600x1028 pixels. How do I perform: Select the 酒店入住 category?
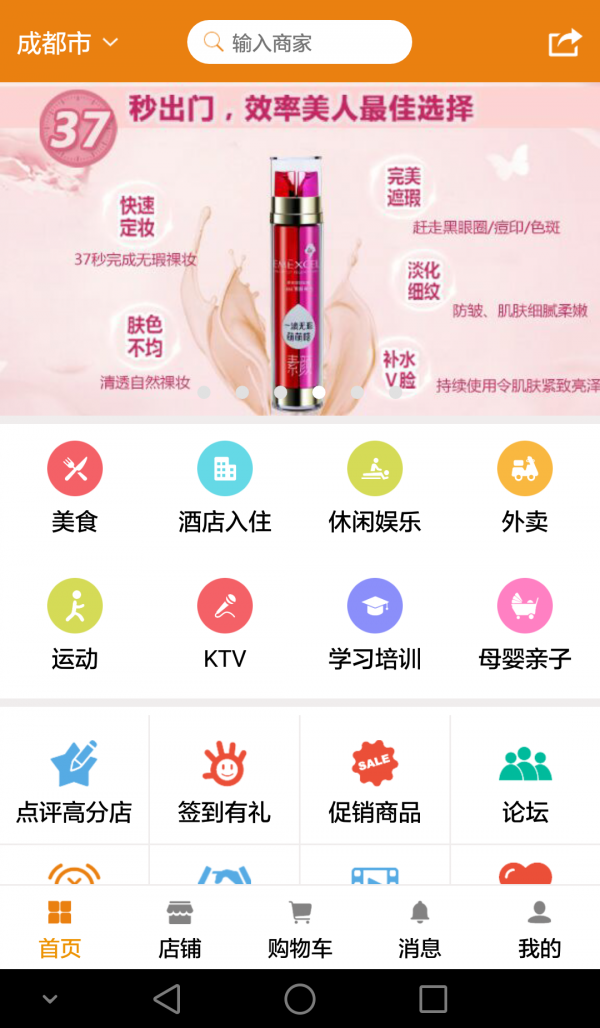tap(225, 487)
